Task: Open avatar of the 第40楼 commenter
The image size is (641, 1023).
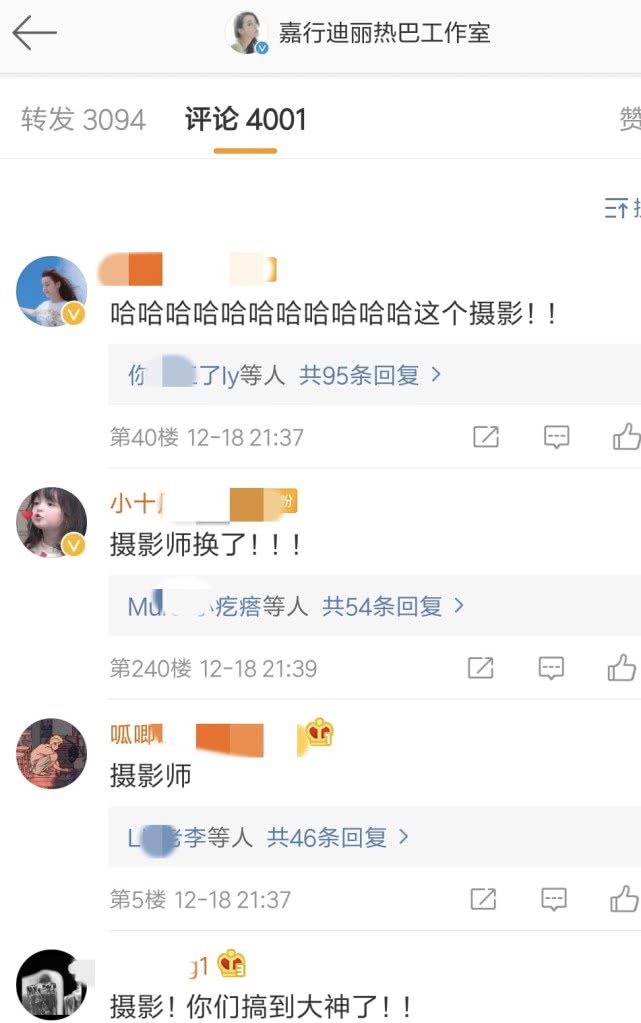Action: [51, 291]
